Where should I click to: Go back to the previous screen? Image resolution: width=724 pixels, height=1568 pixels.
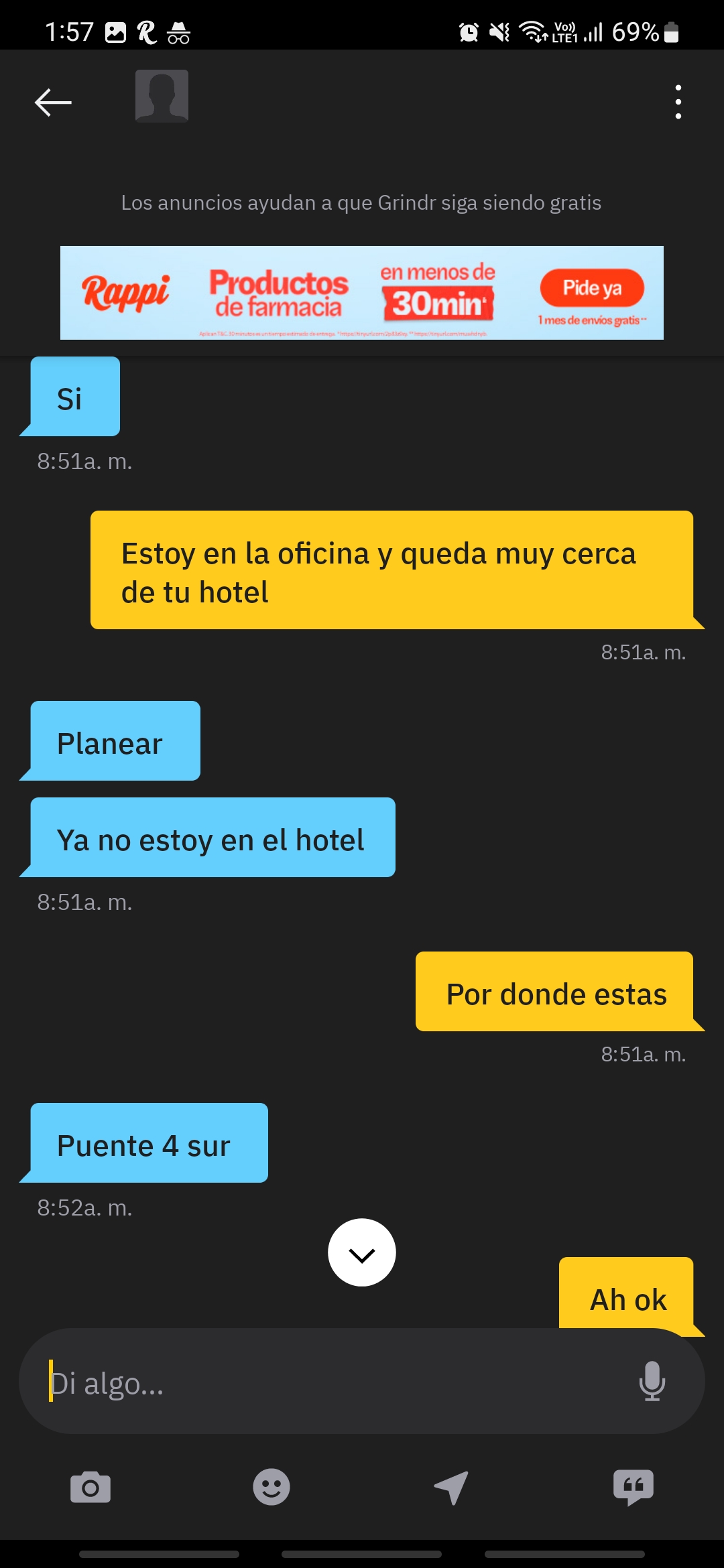point(53,103)
